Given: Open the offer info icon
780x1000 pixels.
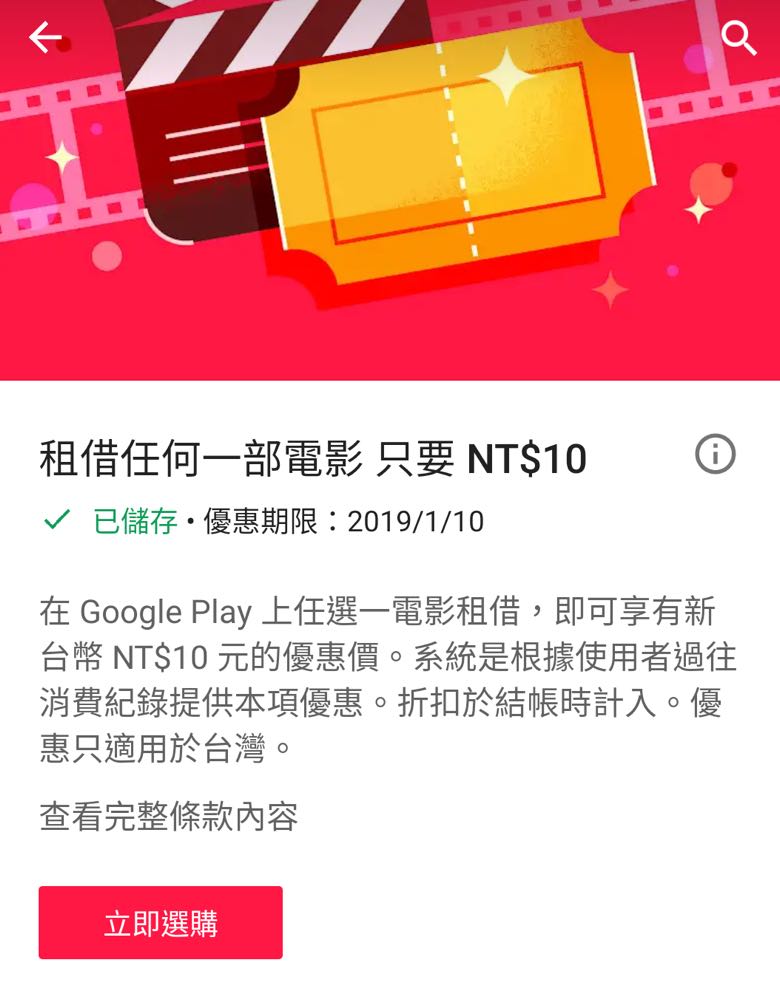Looking at the screenshot, I should 715,454.
